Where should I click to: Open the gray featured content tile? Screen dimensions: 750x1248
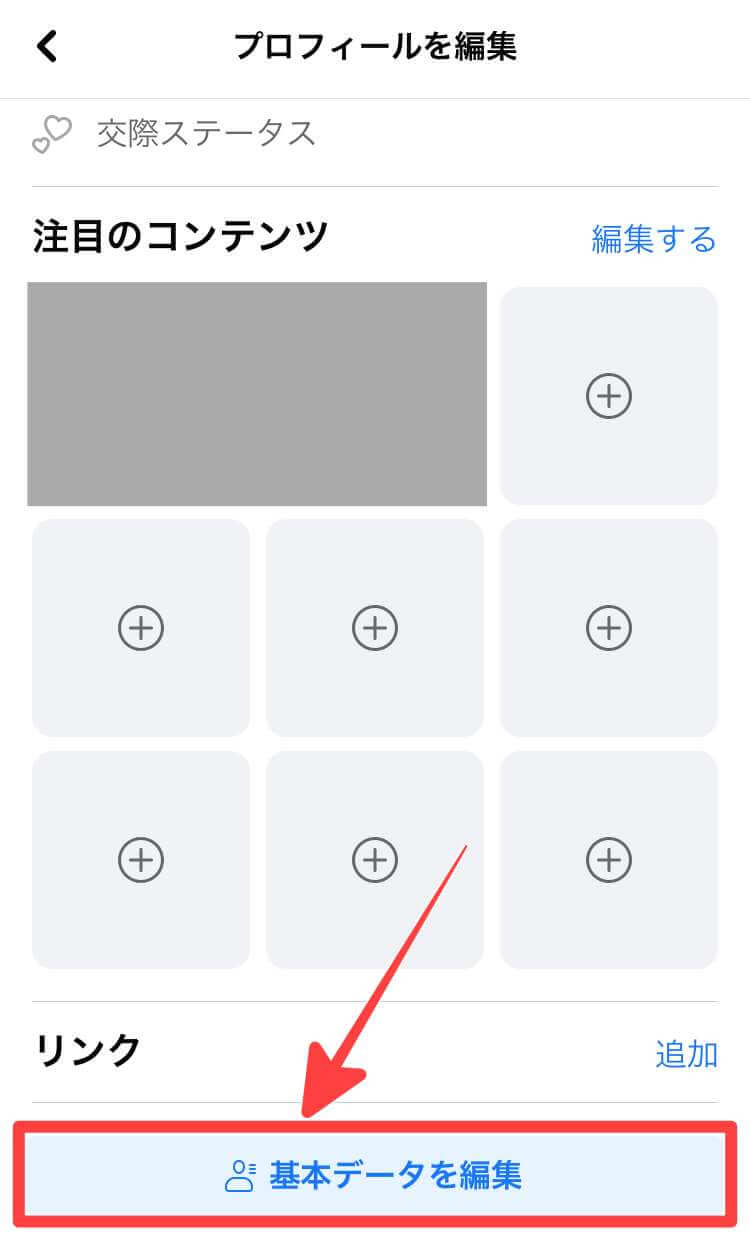pyautogui.click(x=257, y=394)
